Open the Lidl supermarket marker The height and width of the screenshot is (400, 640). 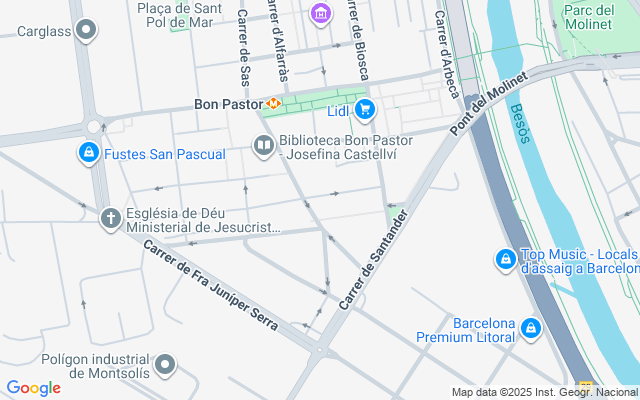(x=364, y=109)
